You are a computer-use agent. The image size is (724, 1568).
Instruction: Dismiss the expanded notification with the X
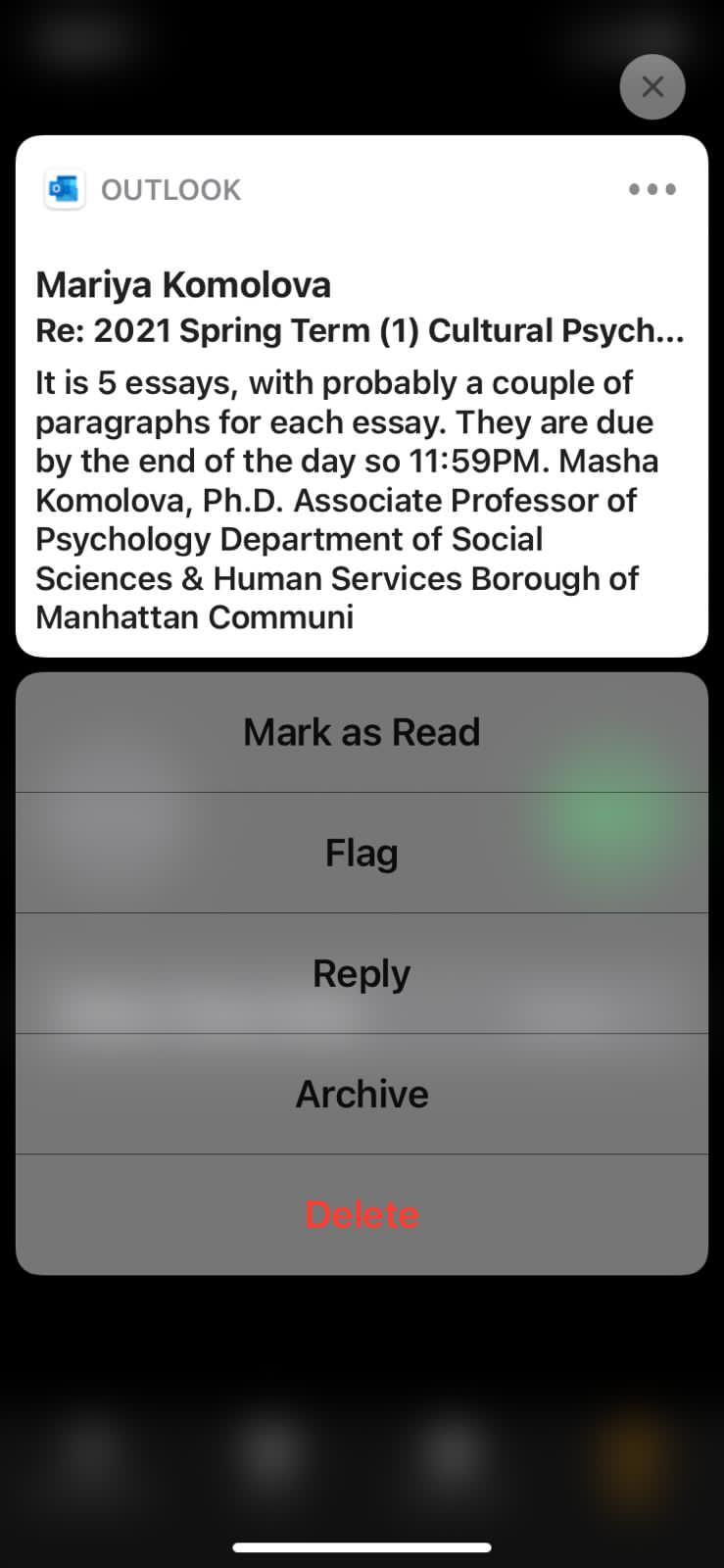click(652, 87)
